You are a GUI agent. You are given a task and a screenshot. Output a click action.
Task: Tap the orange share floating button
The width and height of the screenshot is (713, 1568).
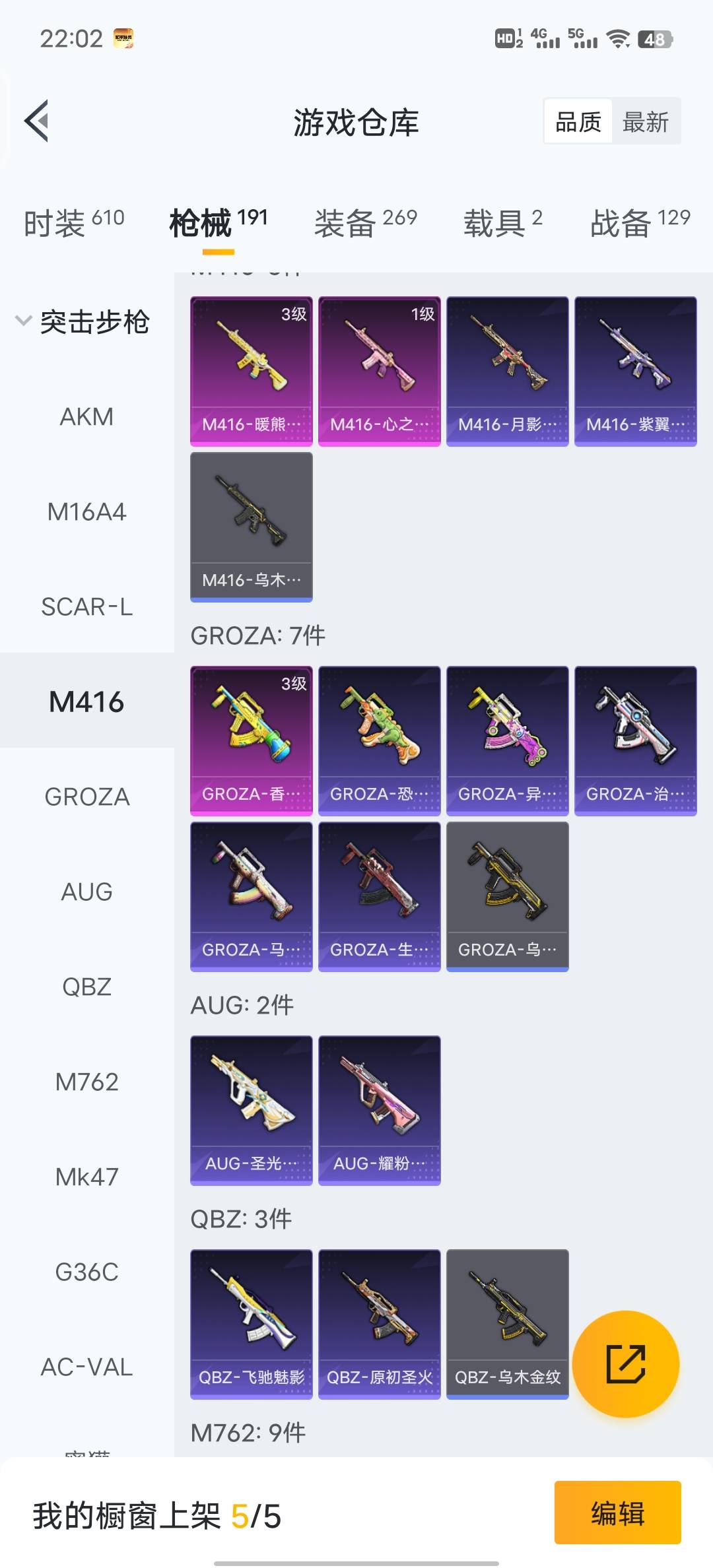click(625, 1363)
